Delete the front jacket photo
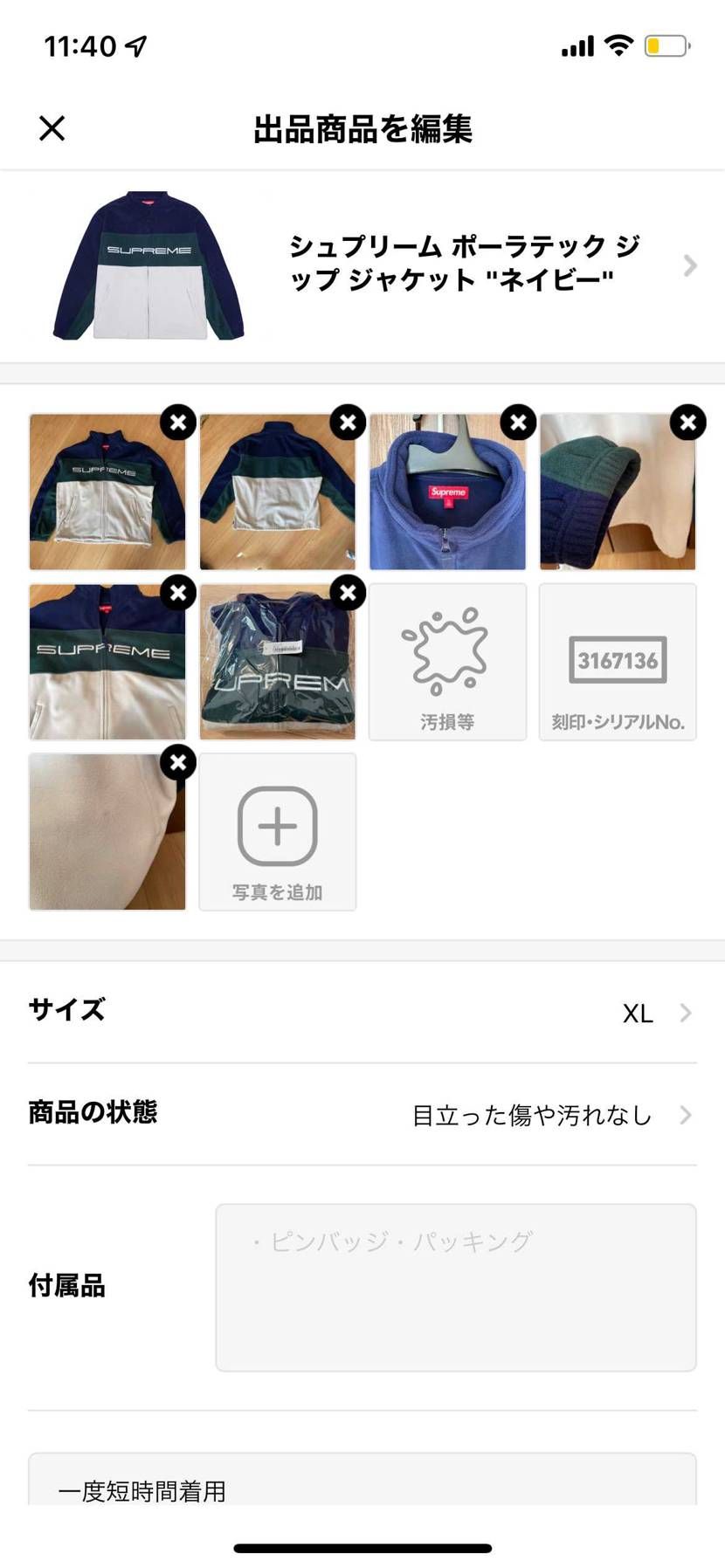Viewport: 725px width, 1568px height. (178, 423)
